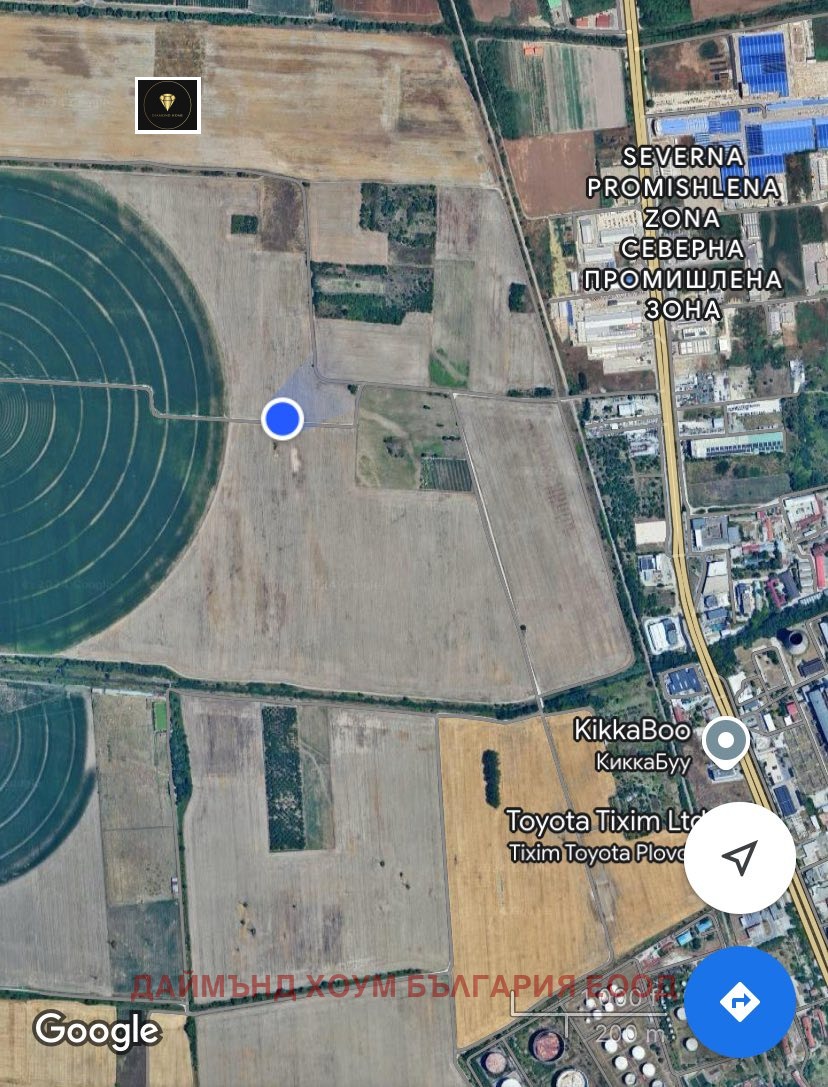Open directions with the blue arrow button
Image resolution: width=828 pixels, height=1087 pixels.
(739, 1001)
